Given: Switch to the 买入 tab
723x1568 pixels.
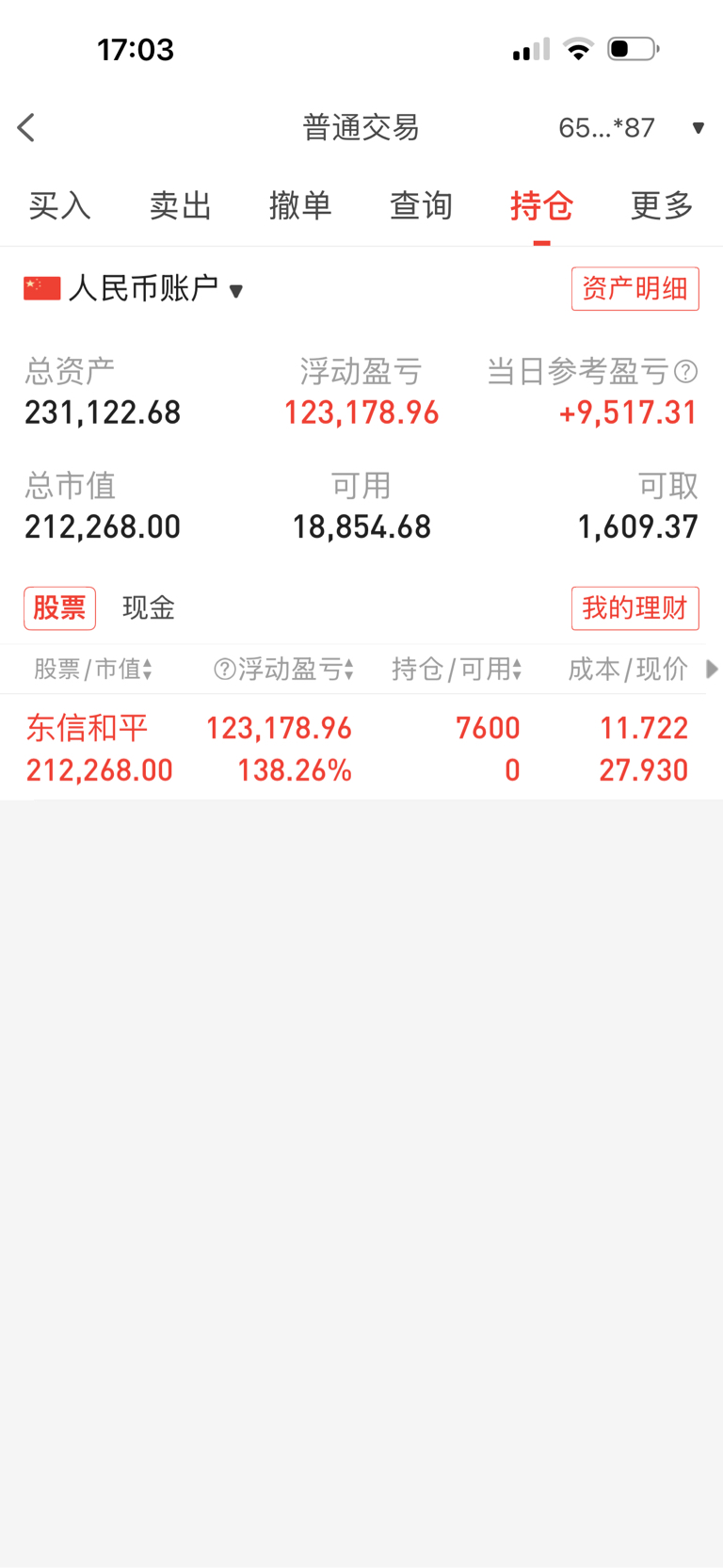Looking at the screenshot, I should [59, 205].
